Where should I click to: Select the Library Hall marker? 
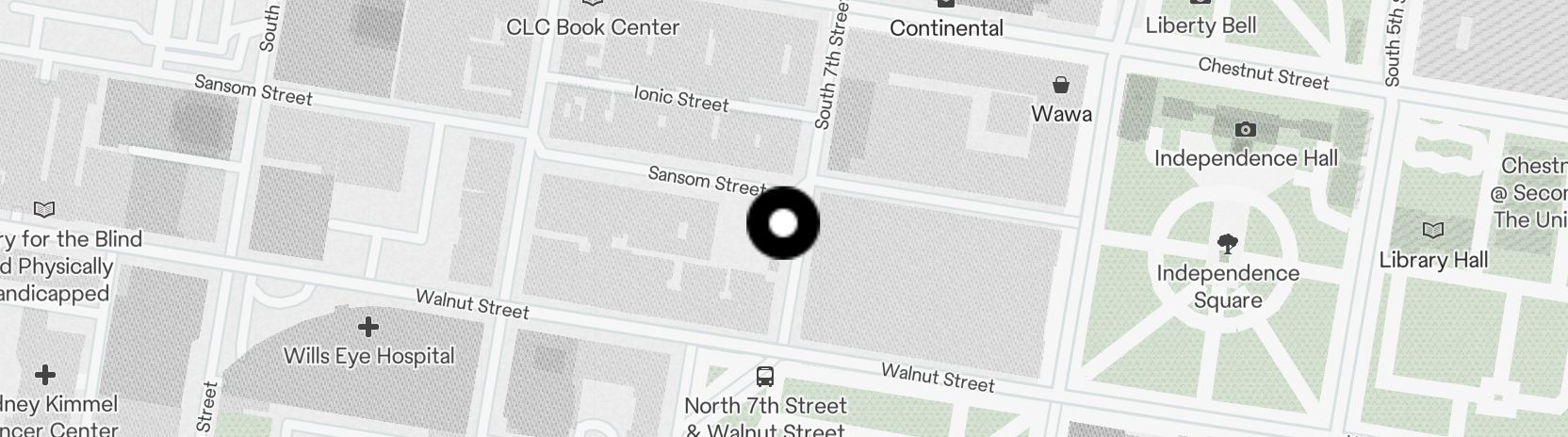click(1432, 230)
